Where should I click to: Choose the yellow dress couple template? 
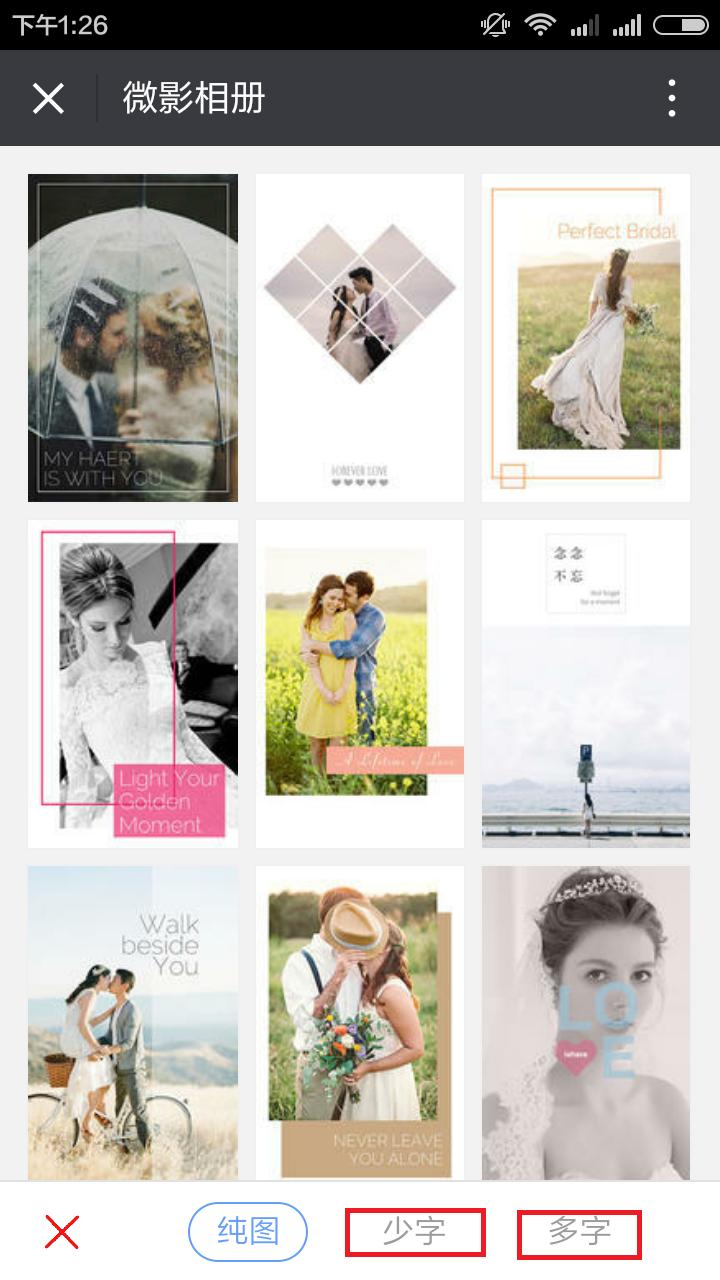[x=360, y=683]
